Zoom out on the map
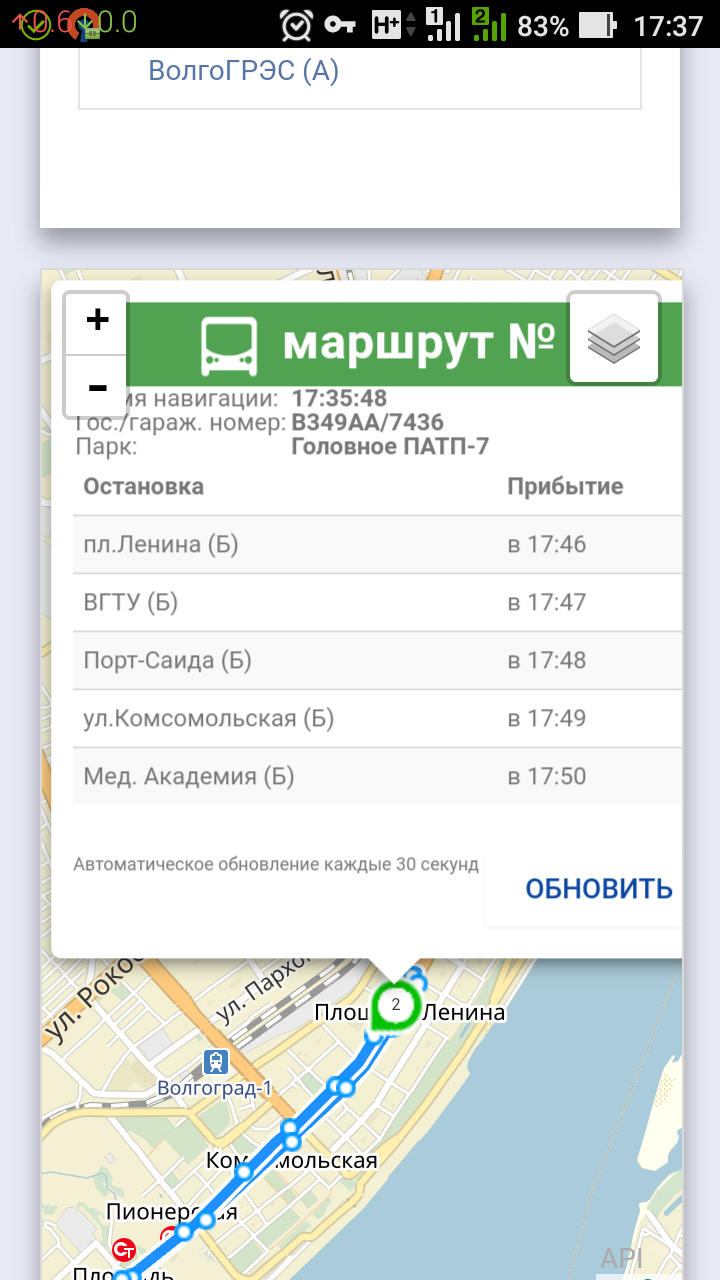The height and width of the screenshot is (1280, 720). point(97,386)
